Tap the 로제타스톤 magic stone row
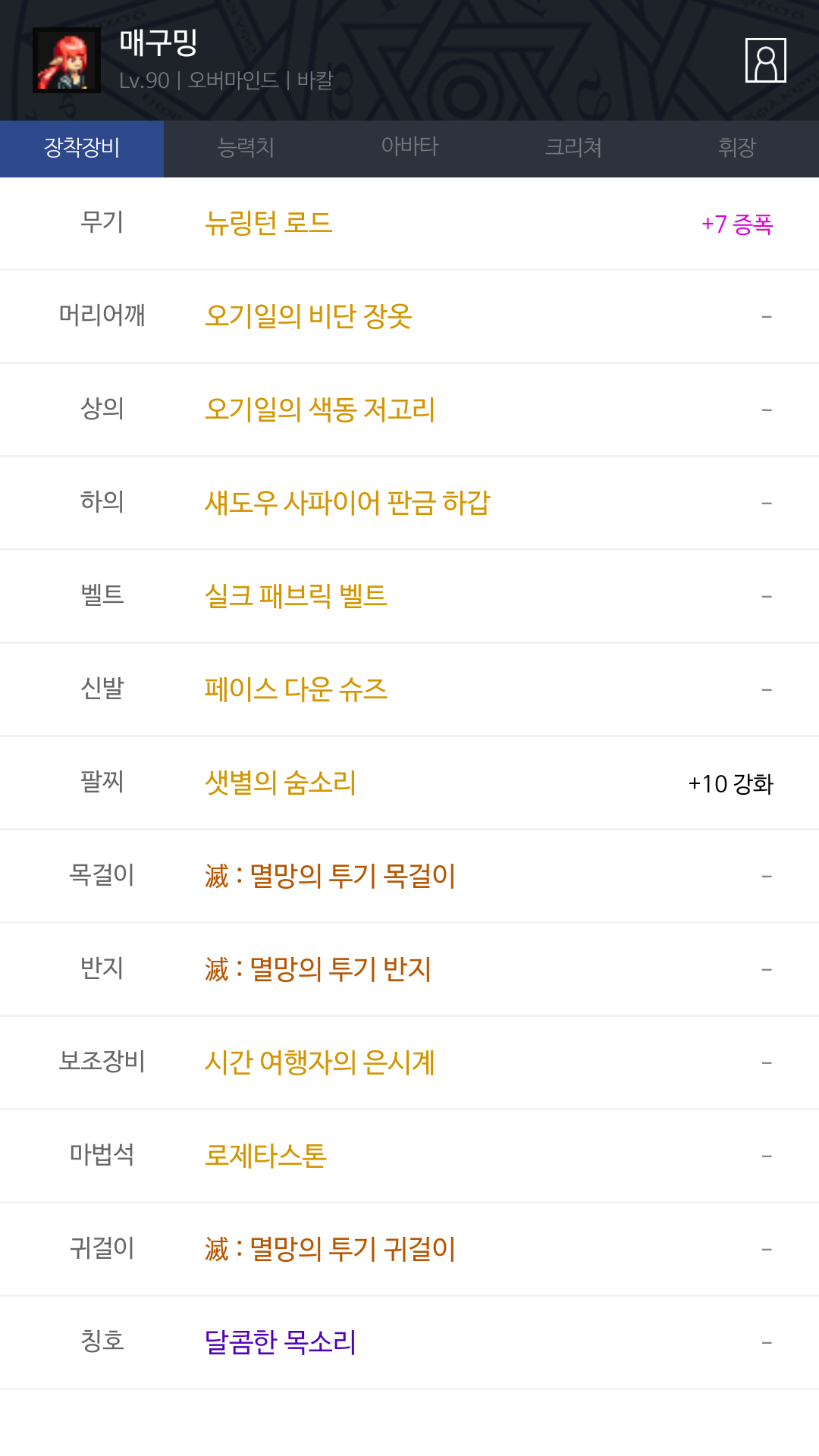Image resolution: width=819 pixels, height=1456 pixels. (x=409, y=1156)
